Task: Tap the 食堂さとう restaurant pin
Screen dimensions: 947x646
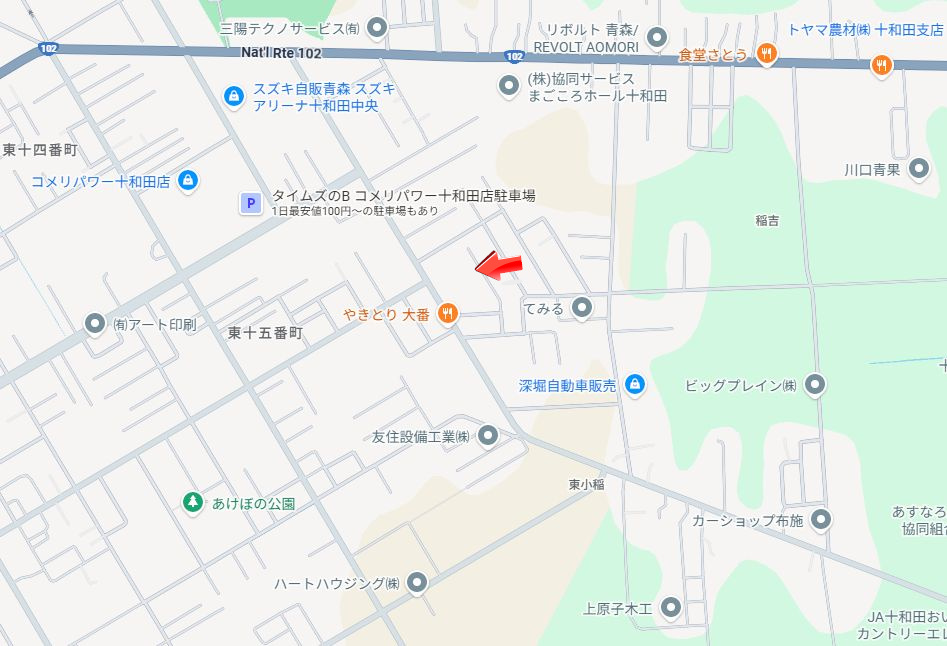Action: click(x=767, y=54)
